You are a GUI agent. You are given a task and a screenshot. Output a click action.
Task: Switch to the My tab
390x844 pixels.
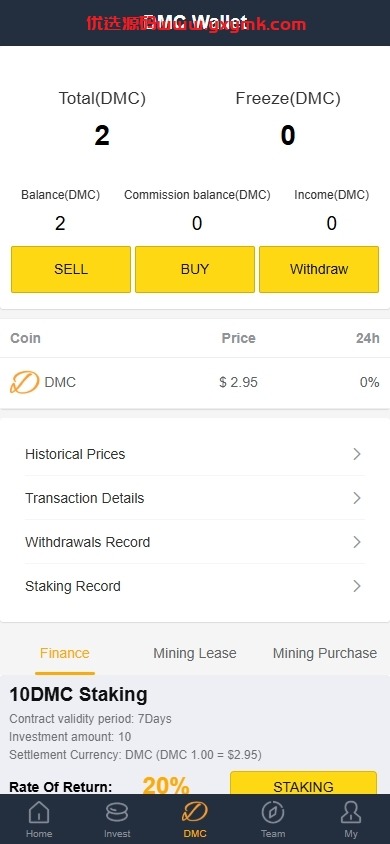click(351, 819)
